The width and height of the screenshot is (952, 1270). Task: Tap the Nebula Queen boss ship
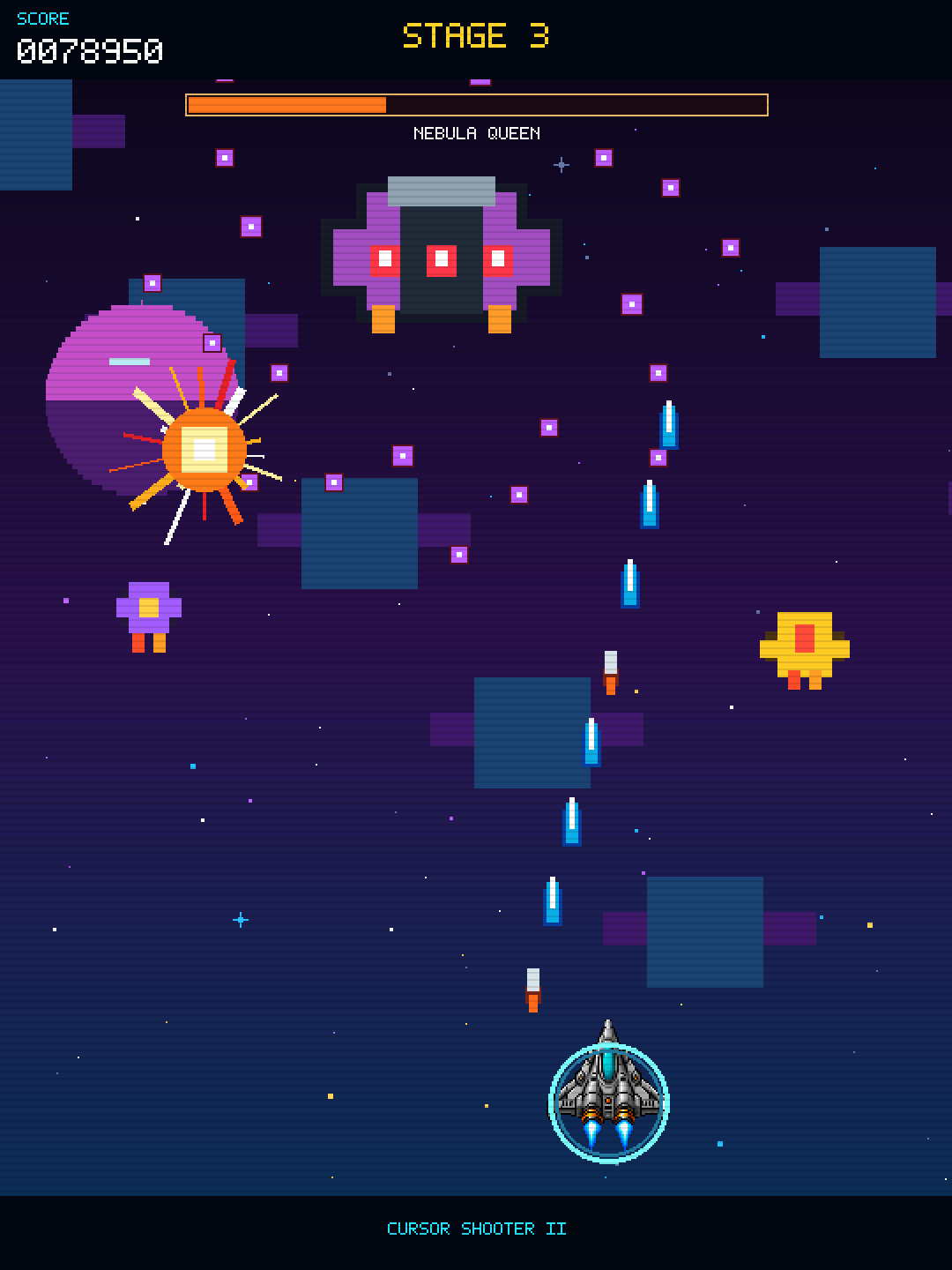click(442, 255)
